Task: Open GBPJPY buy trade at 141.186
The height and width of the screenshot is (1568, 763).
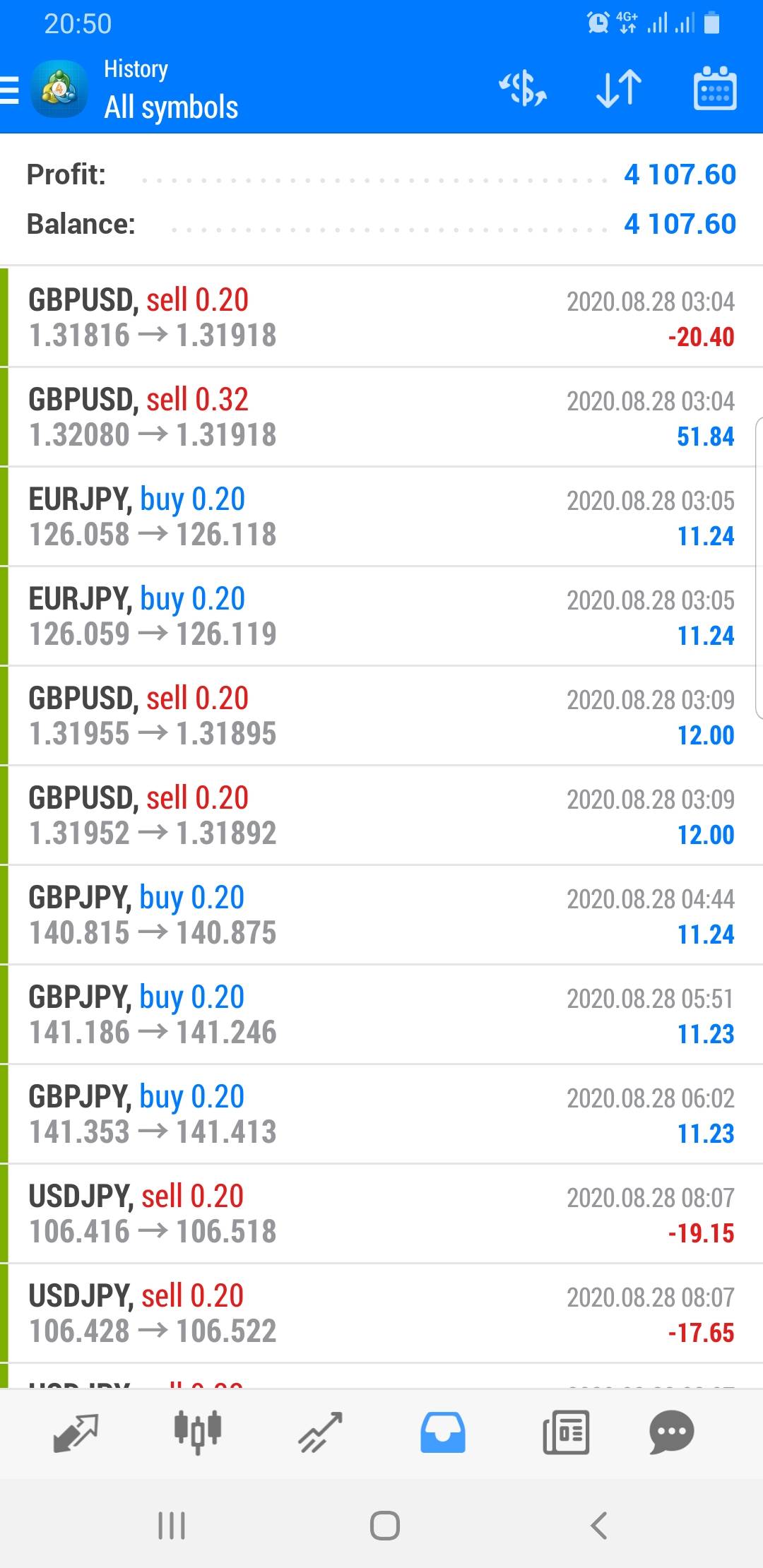Action: (x=381, y=1014)
